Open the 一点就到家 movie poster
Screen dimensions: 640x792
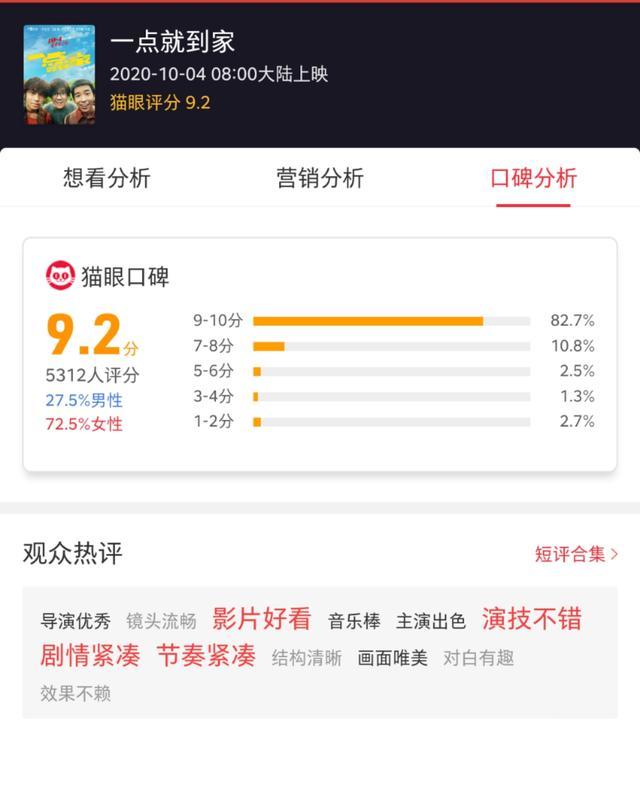60,74
